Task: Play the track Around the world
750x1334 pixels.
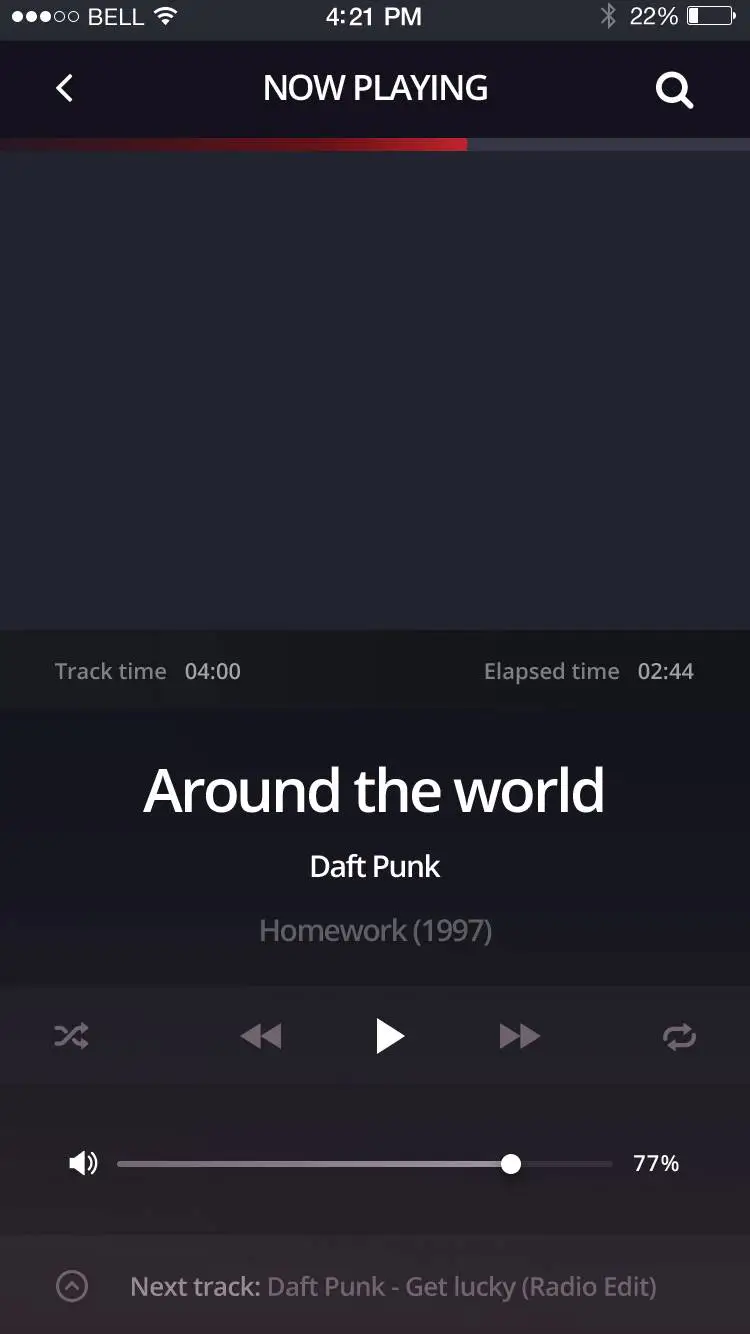Action: (x=389, y=1036)
